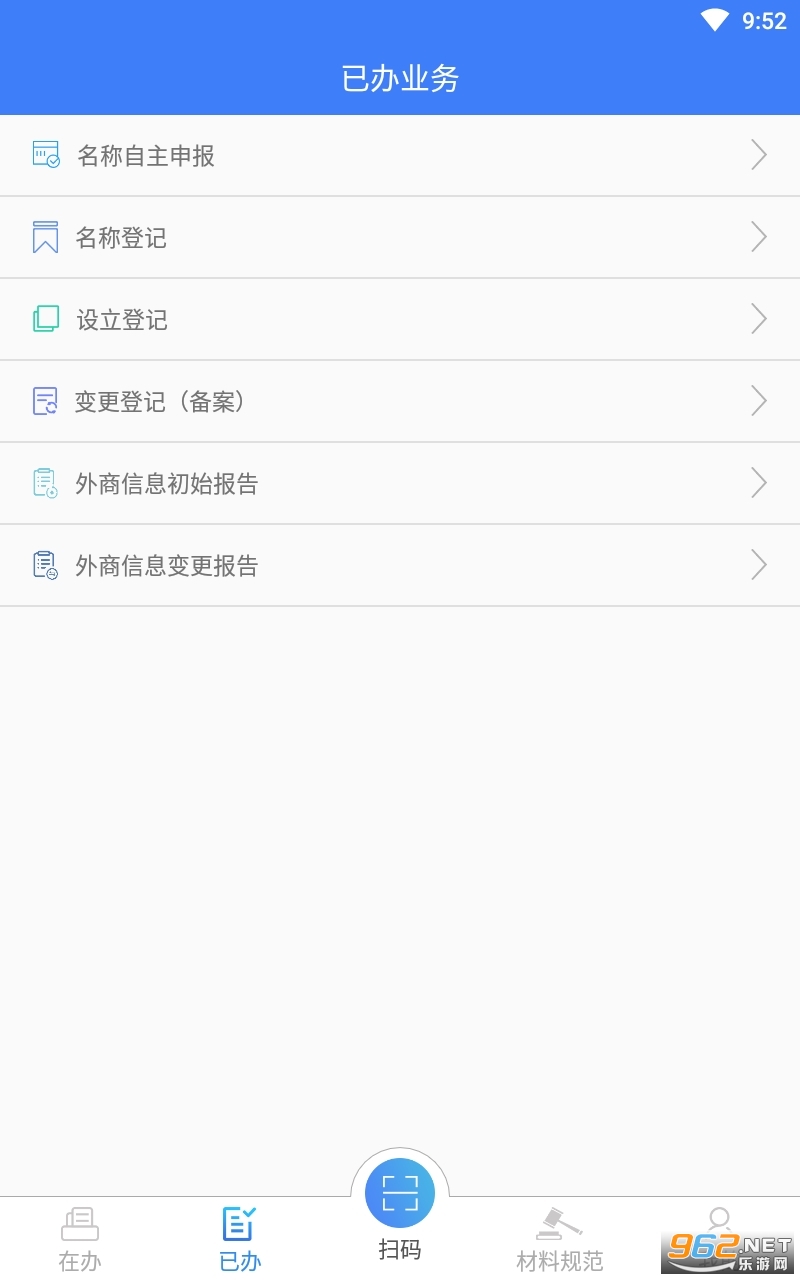
Task: Switch to the 在办 tab
Action: (80, 1238)
